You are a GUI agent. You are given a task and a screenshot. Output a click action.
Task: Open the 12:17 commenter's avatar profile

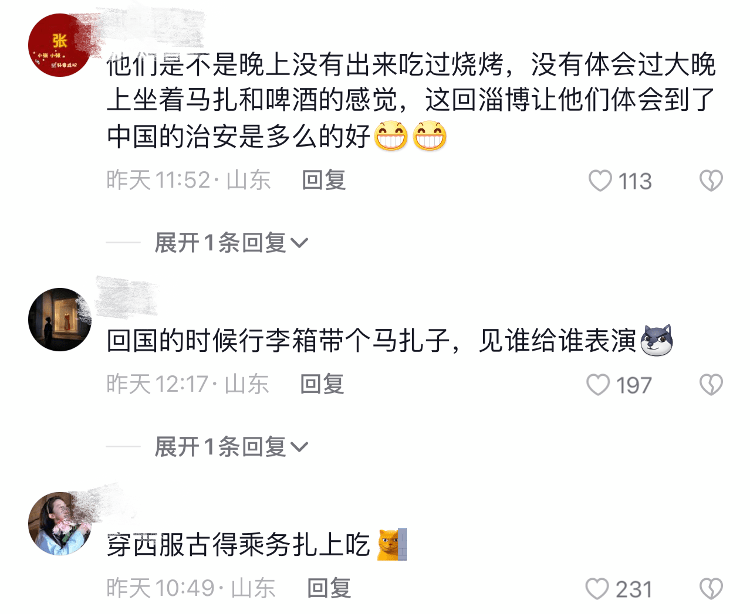pyautogui.click(x=59, y=319)
